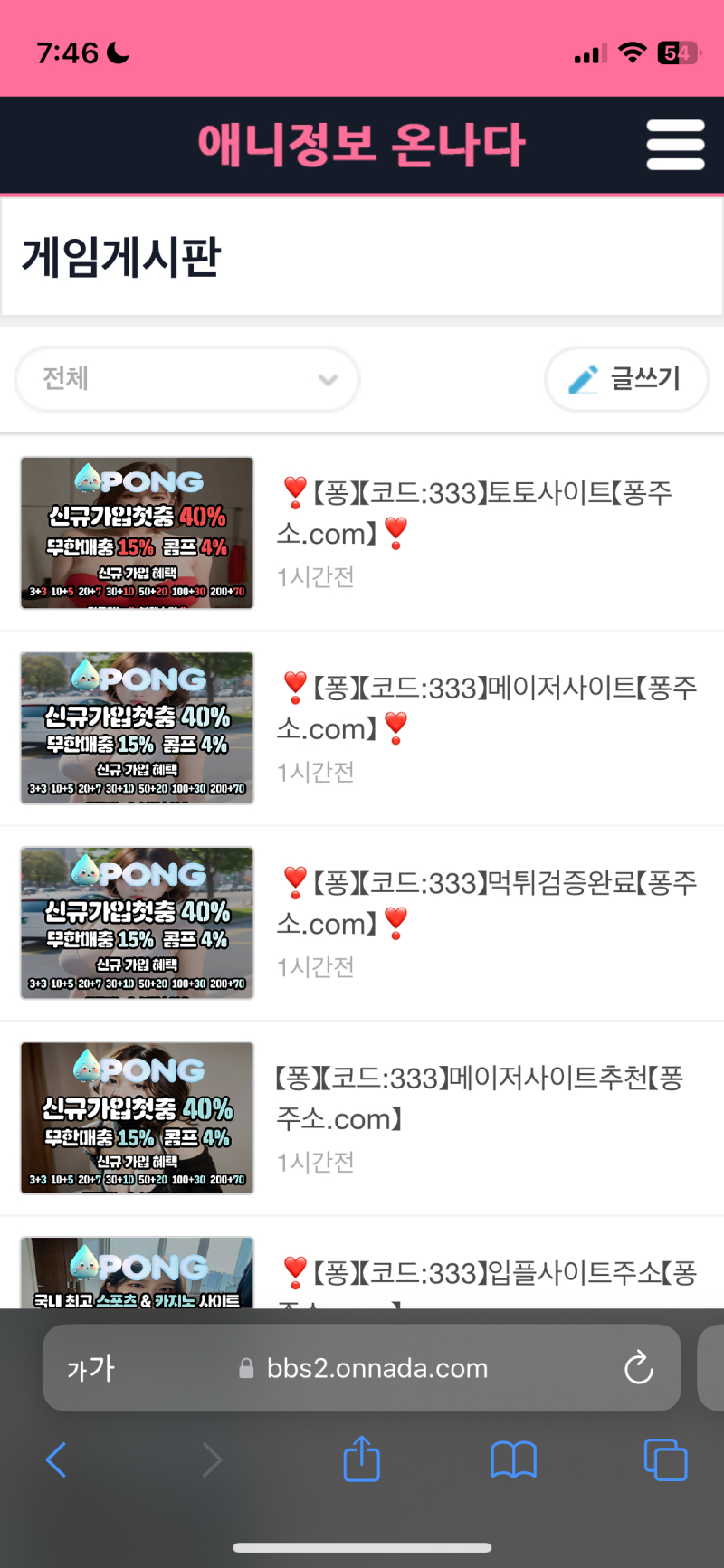Expand the 전체 category dropdown
The image size is (724, 1568).
click(187, 379)
